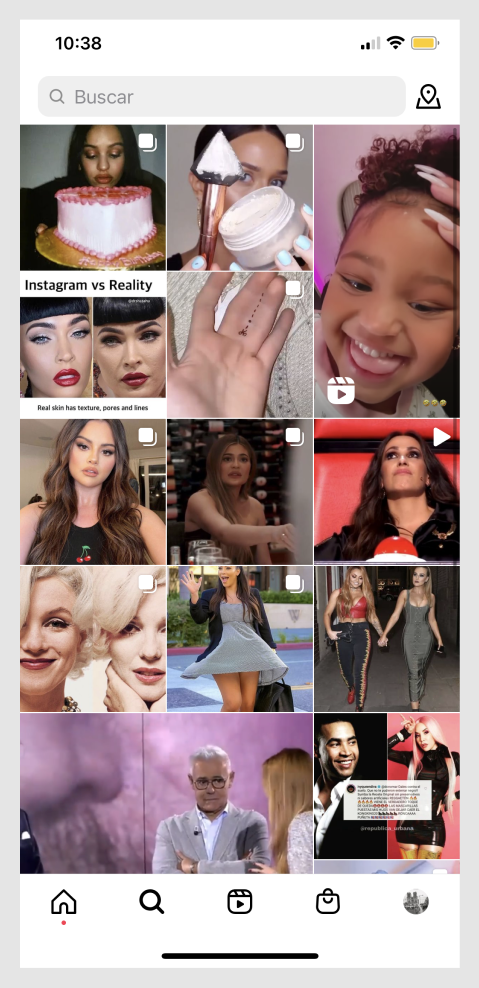Screen dimensions: 479x988
Task: Play the large reel with smiling child
Action: tap(387, 271)
